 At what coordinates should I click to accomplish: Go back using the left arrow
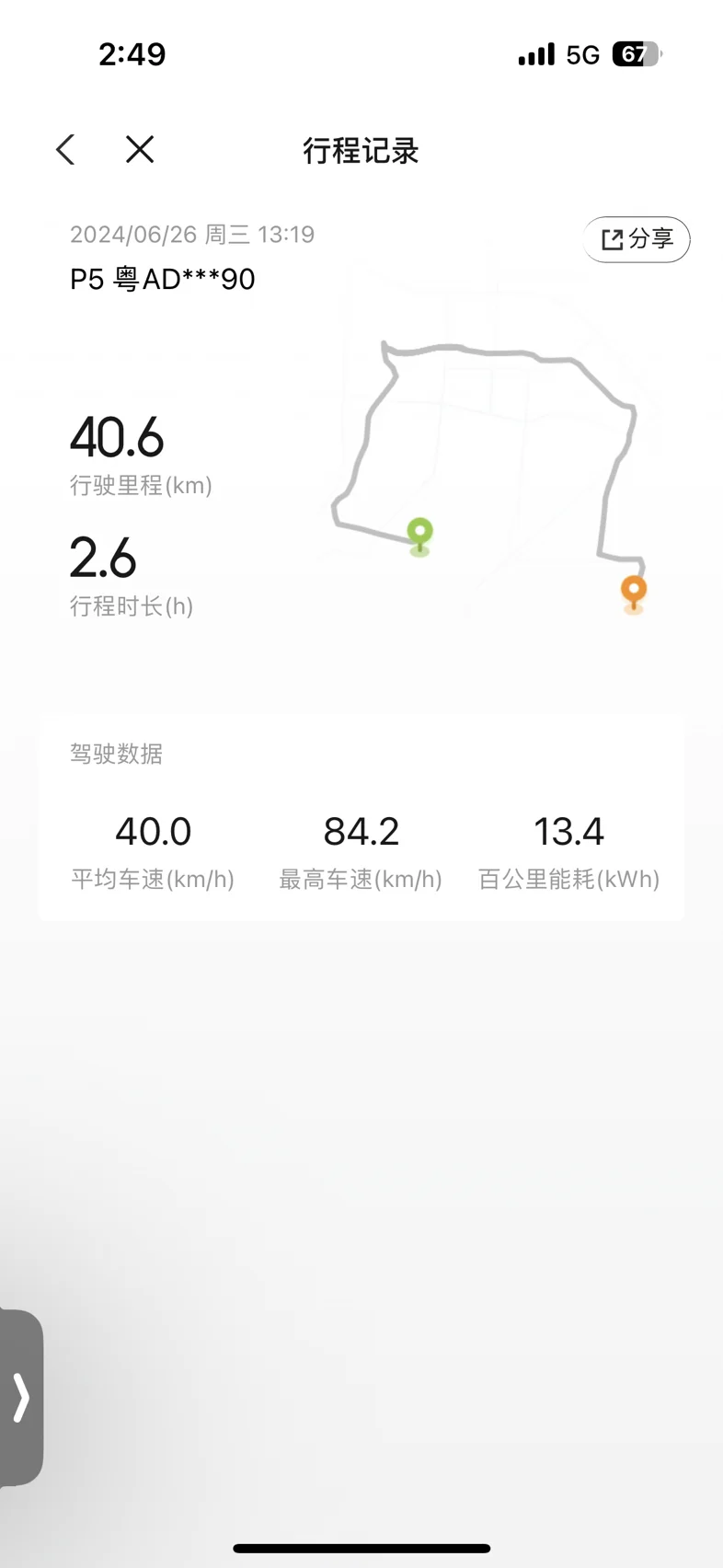(x=65, y=150)
